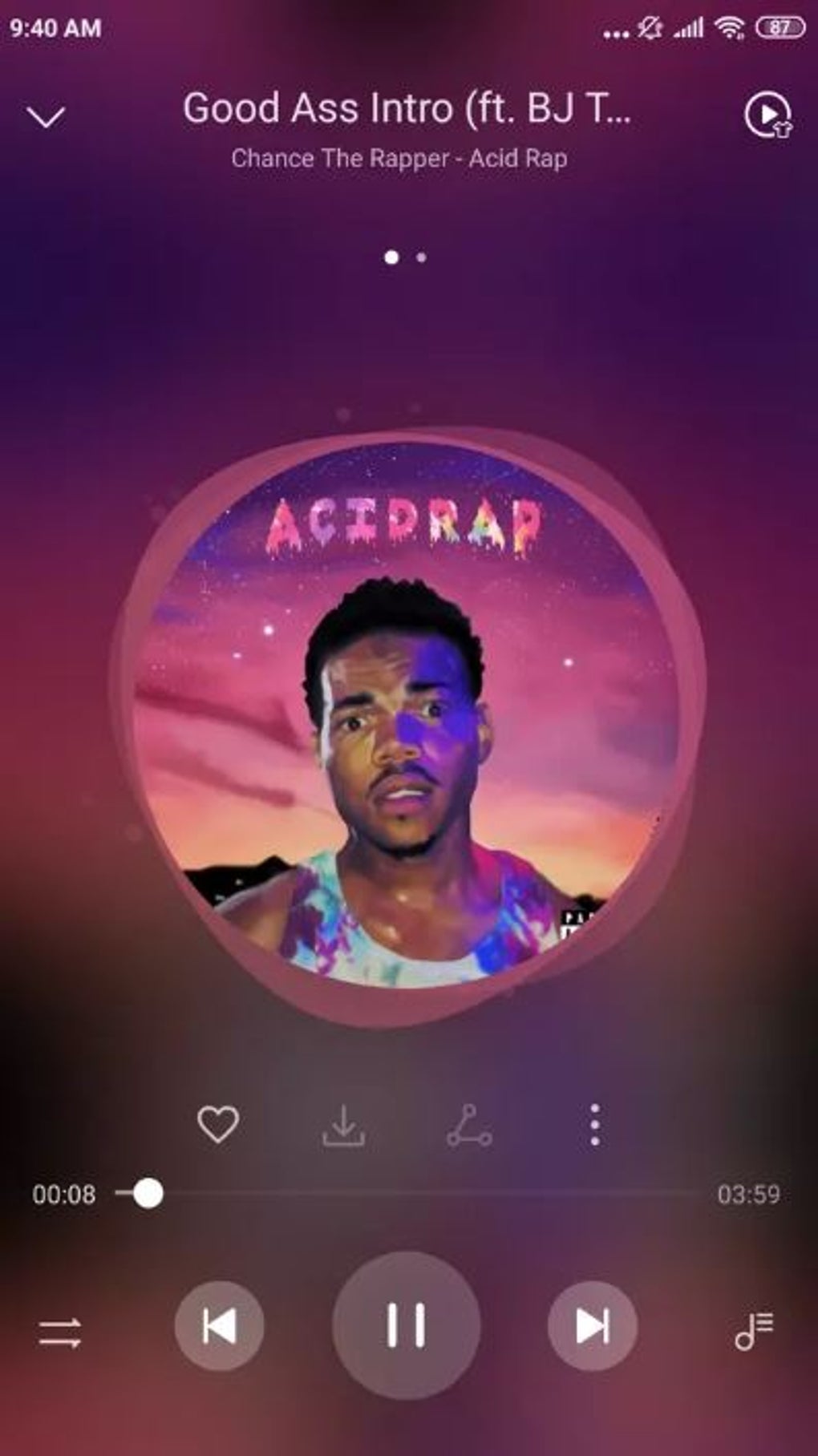This screenshot has width=818, height=1456.
Task: Download the current song
Action: [x=344, y=1126]
